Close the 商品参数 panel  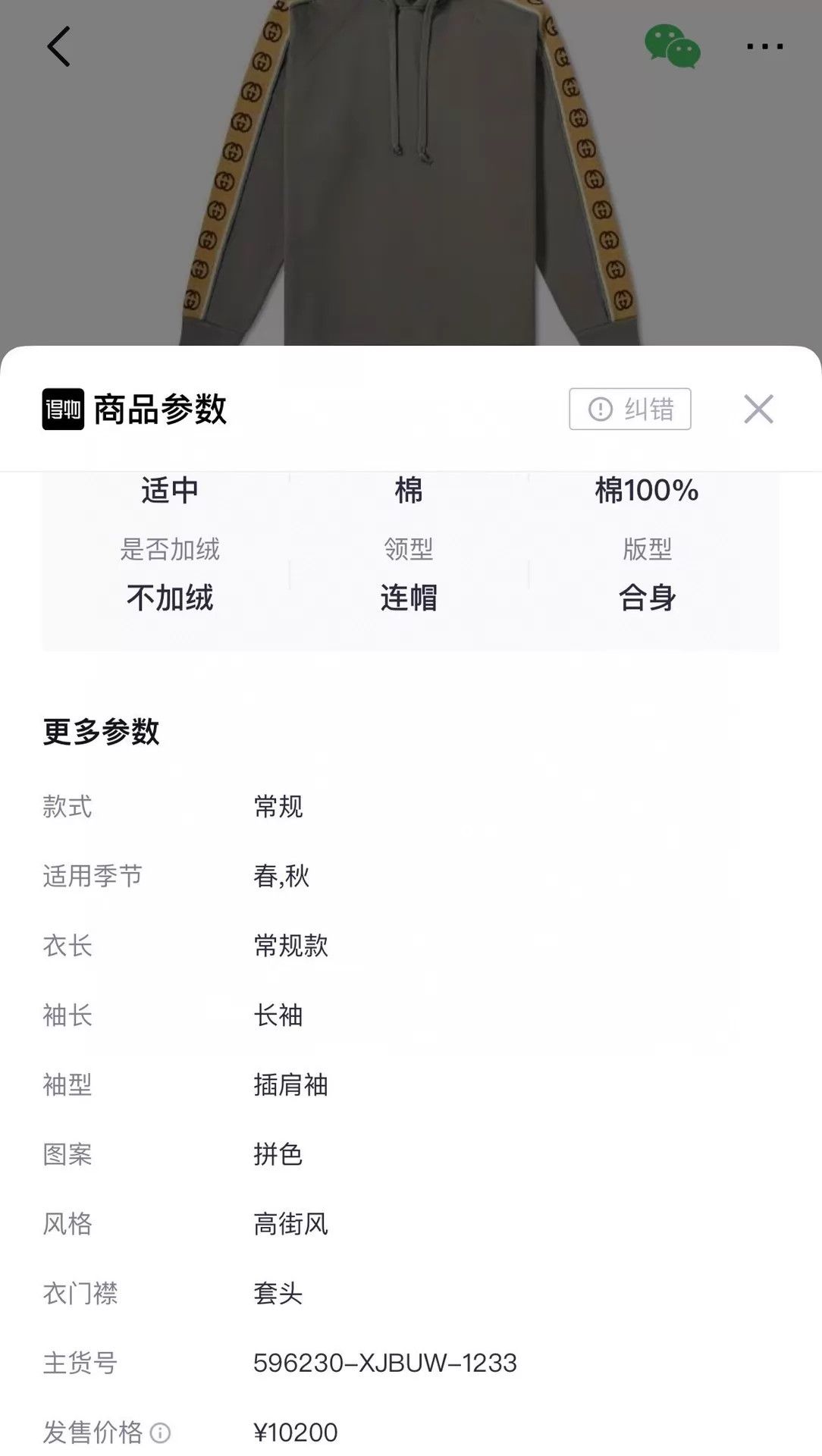758,409
